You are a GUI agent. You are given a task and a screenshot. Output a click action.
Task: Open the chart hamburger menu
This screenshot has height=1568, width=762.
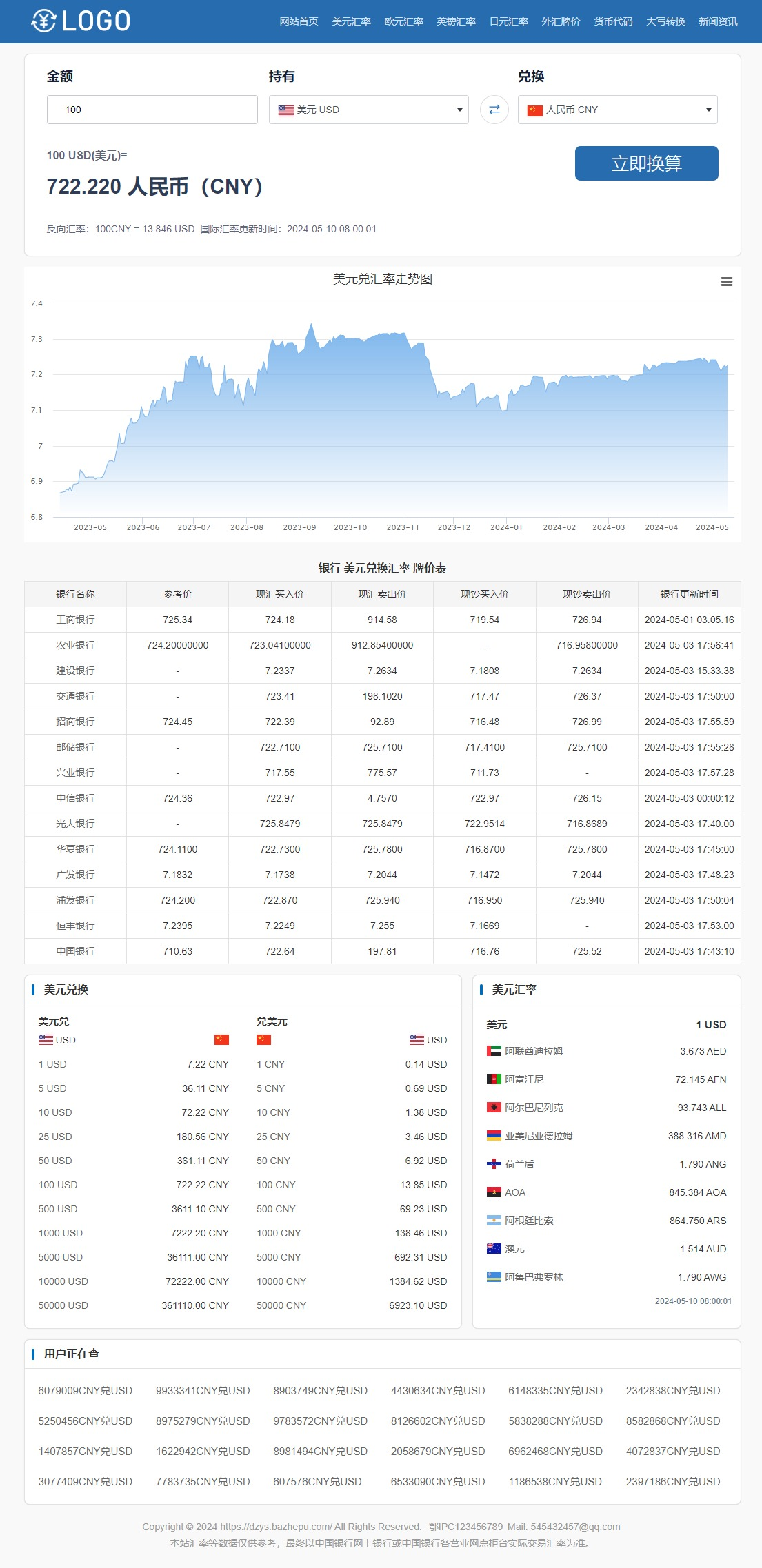[x=727, y=281]
